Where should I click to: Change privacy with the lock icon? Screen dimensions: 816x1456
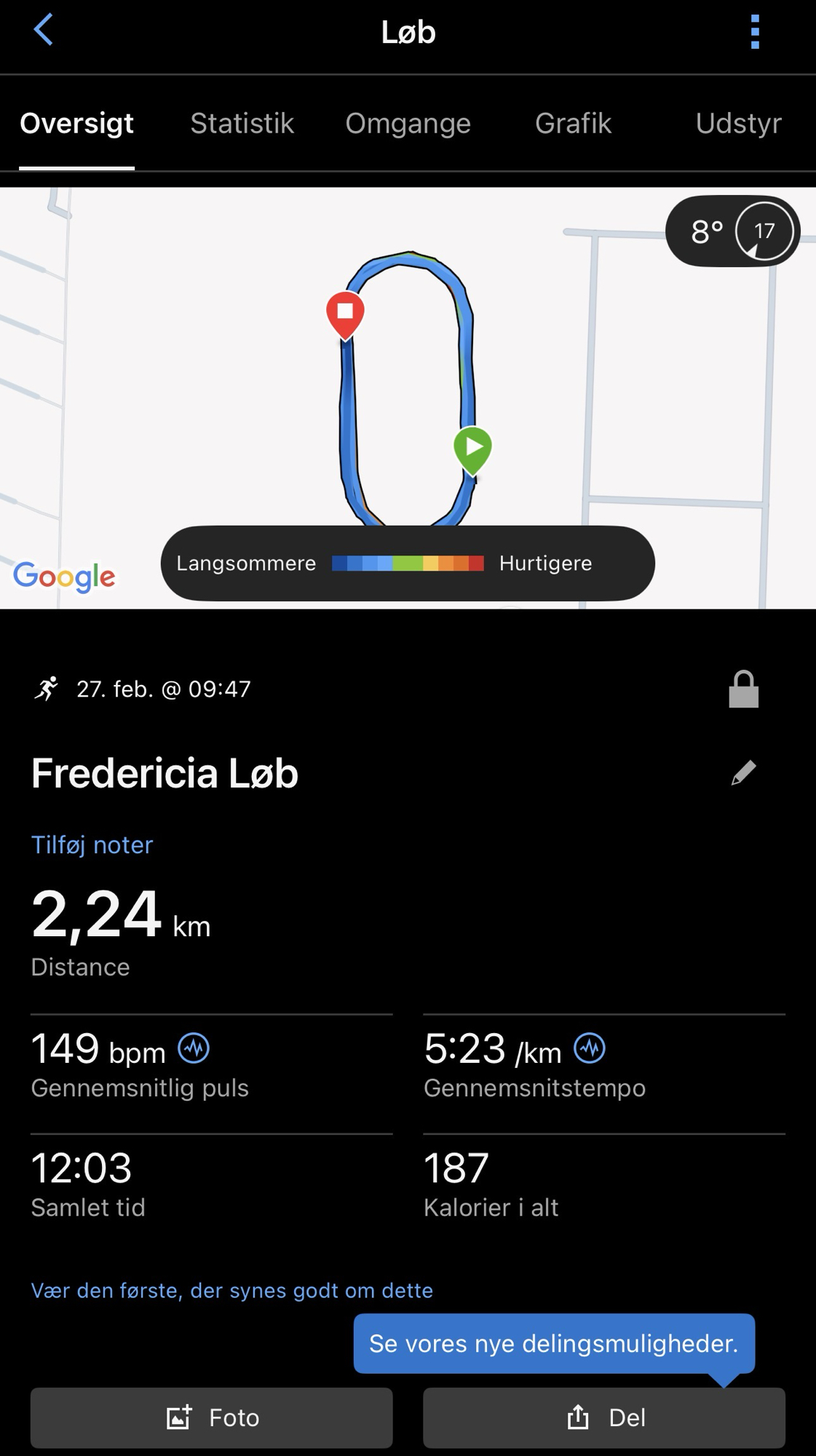click(743, 689)
